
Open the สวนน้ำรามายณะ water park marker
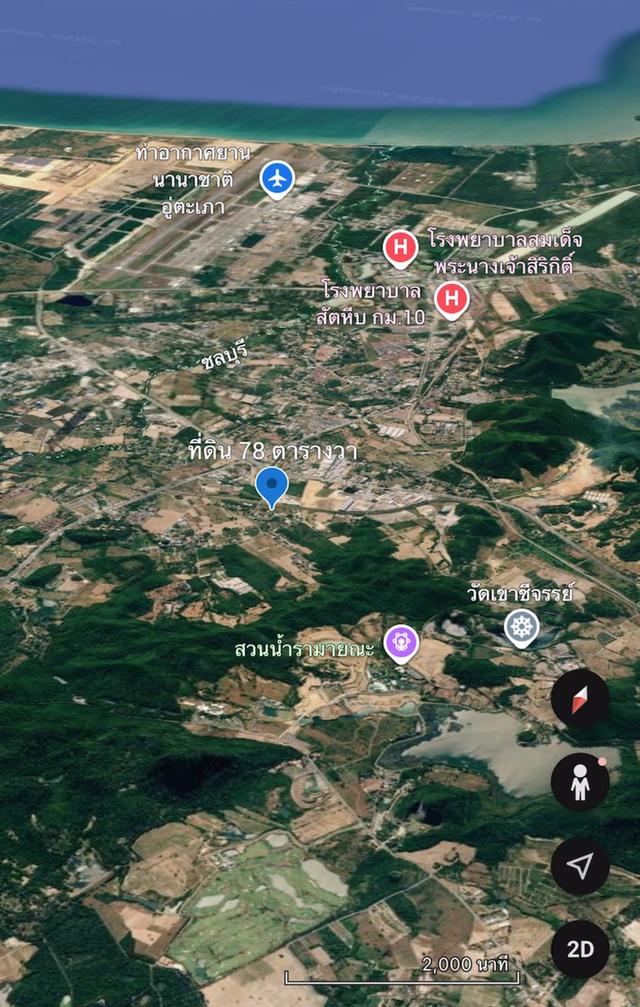(400, 642)
